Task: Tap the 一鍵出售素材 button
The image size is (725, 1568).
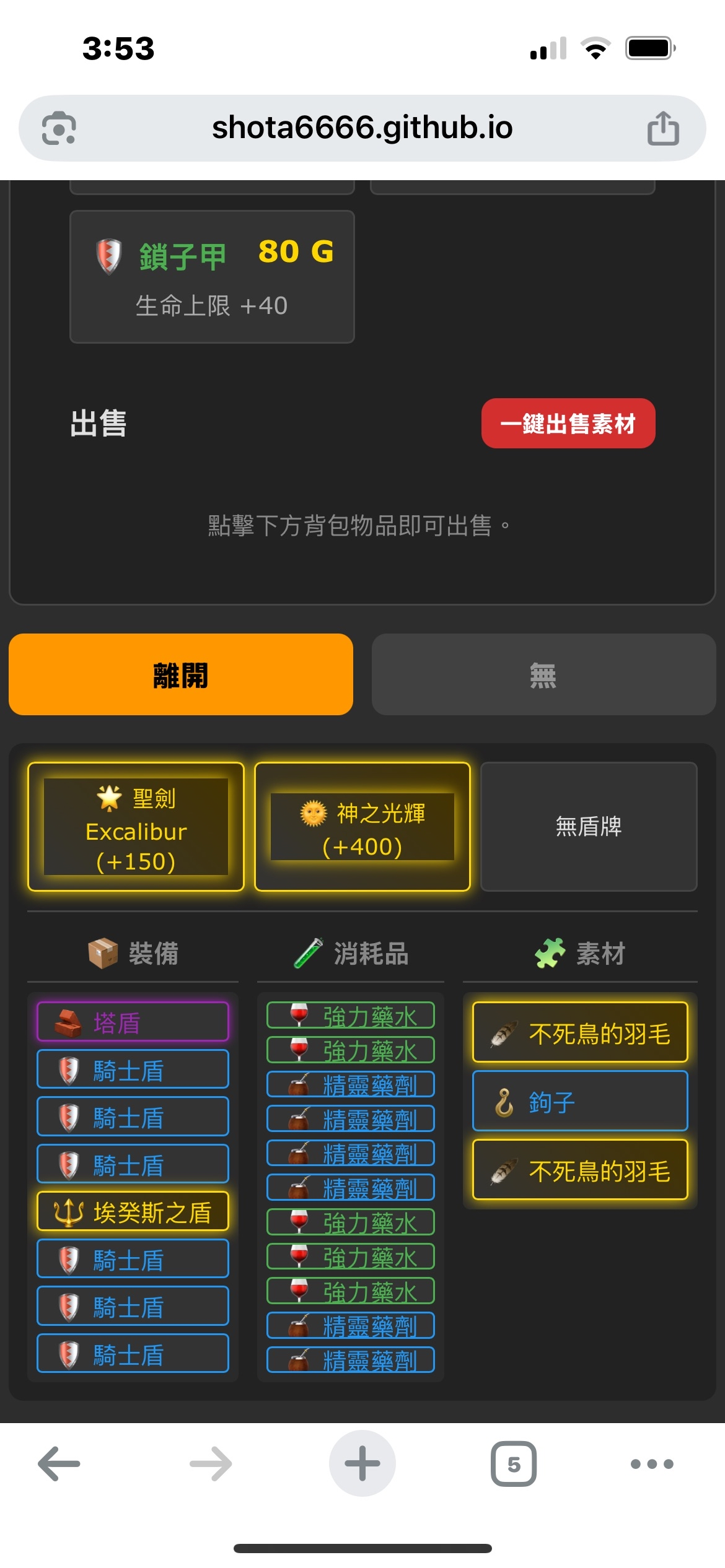Action: click(x=568, y=424)
